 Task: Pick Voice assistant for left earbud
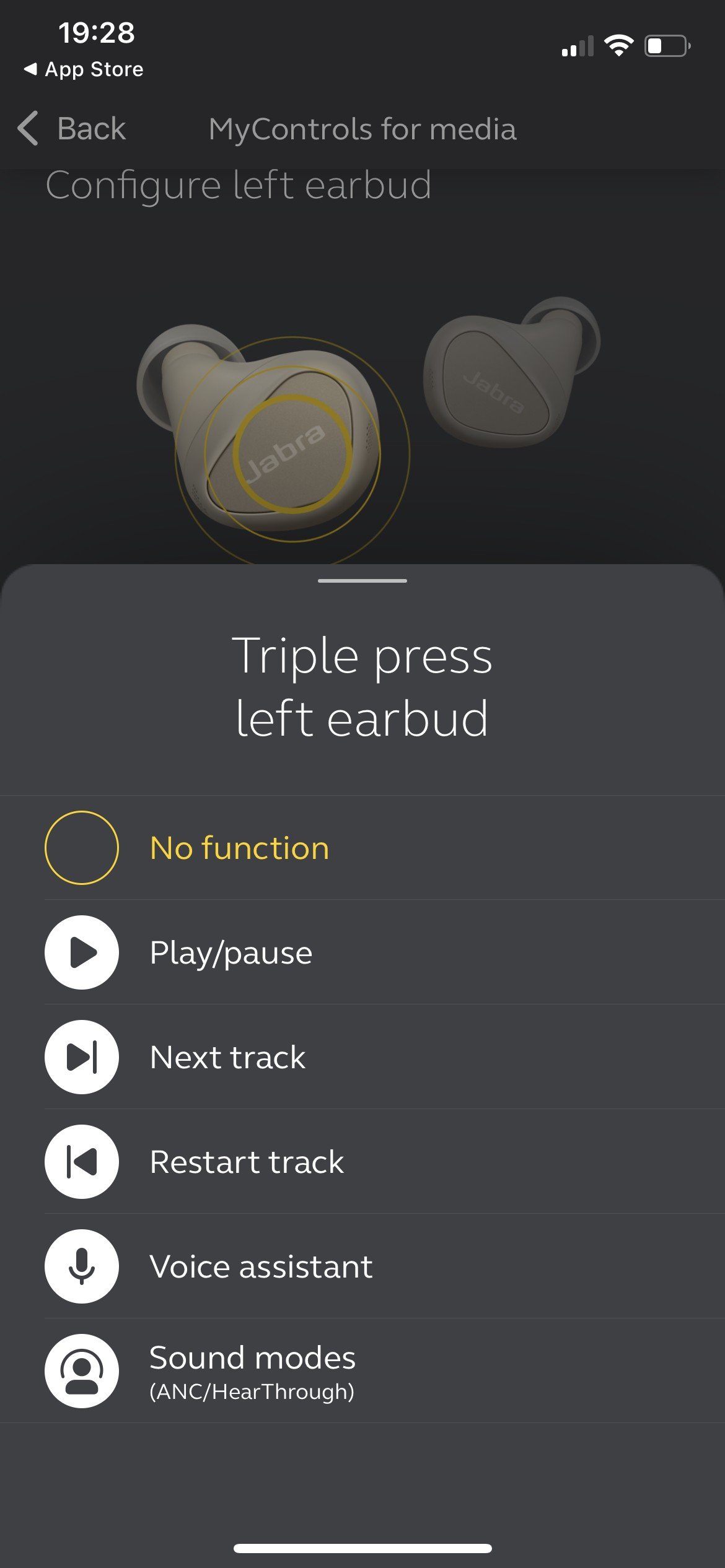(260, 1266)
